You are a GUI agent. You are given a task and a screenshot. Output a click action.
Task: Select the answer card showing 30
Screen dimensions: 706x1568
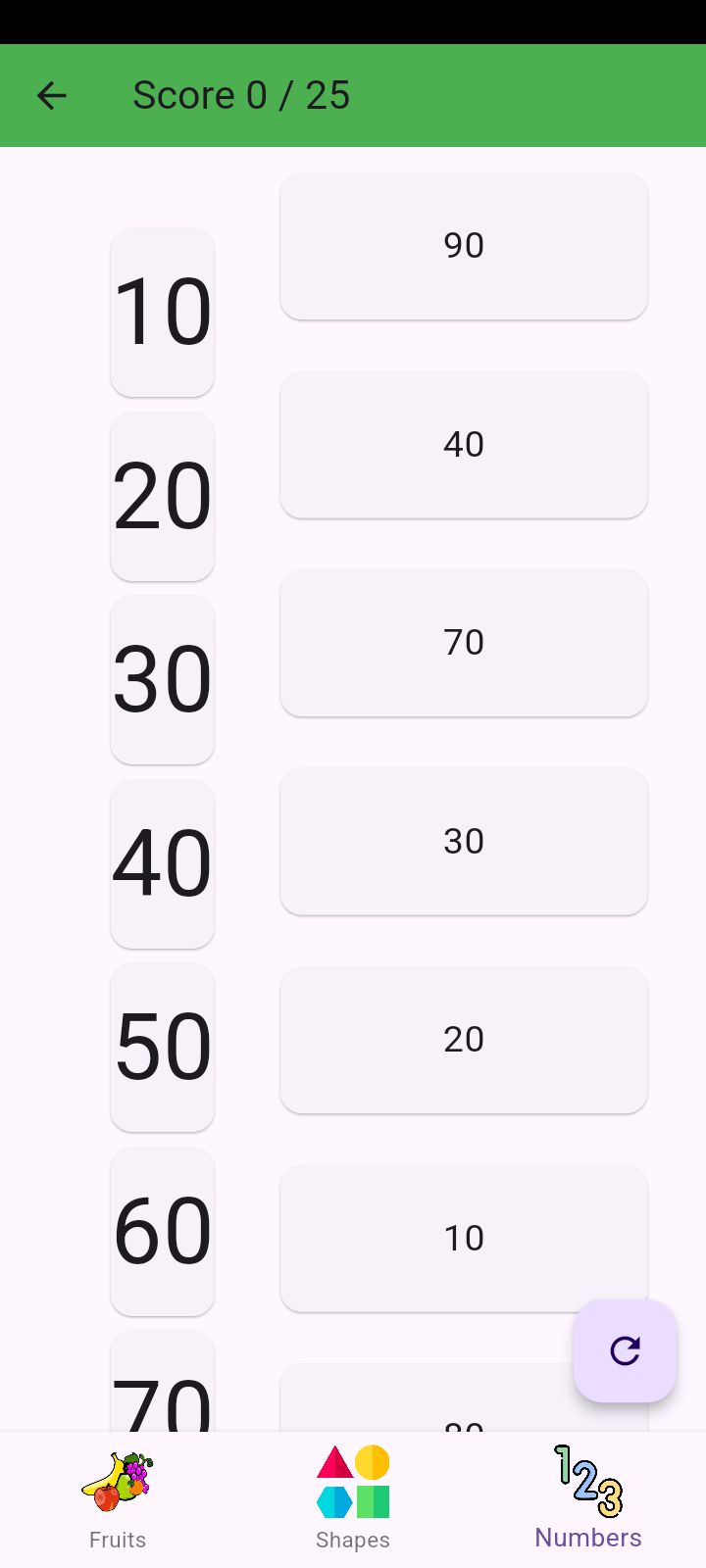click(x=464, y=842)
